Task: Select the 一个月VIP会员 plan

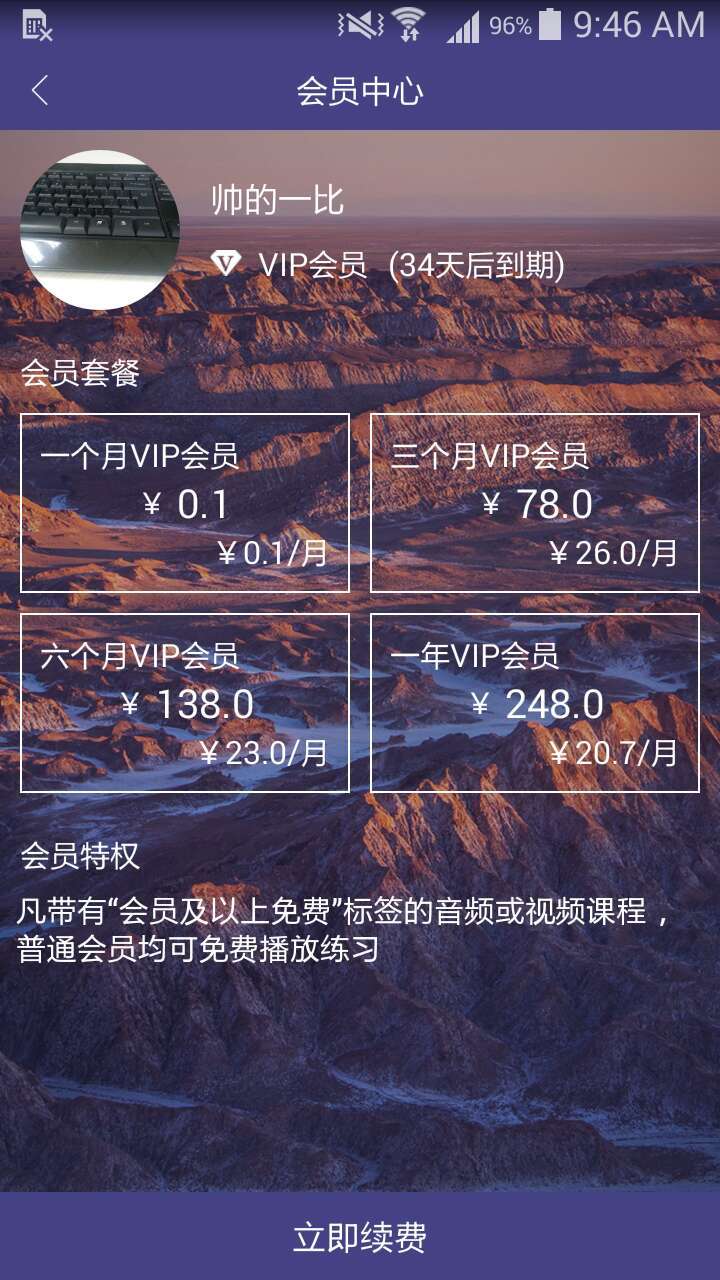Action: 185,503
